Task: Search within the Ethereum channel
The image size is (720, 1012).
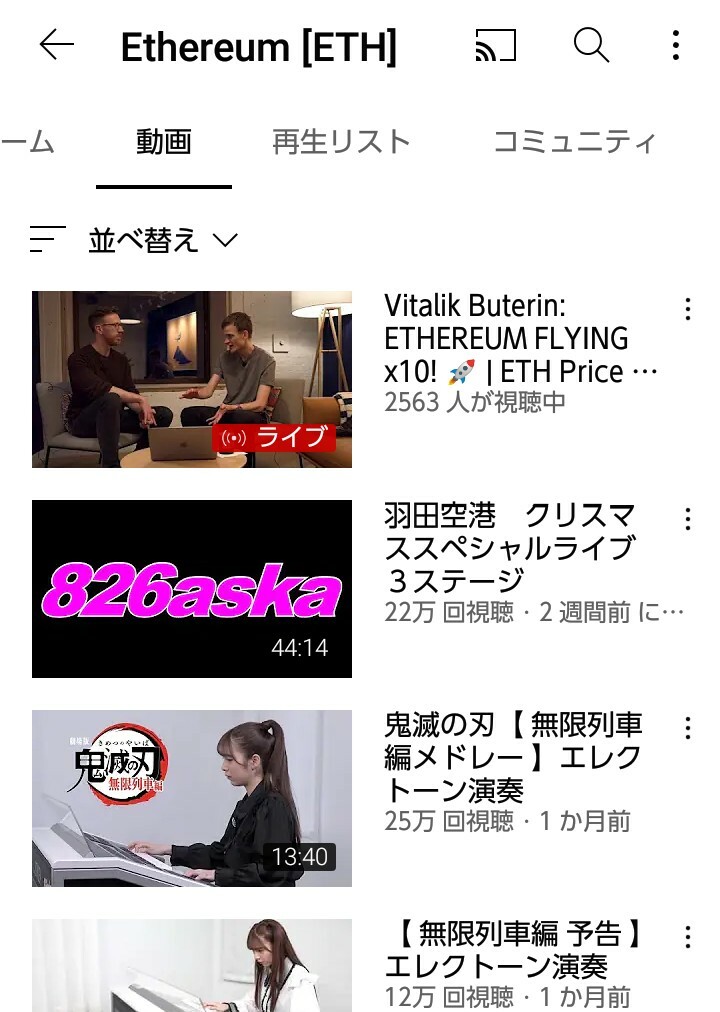Action: point(591,45)
